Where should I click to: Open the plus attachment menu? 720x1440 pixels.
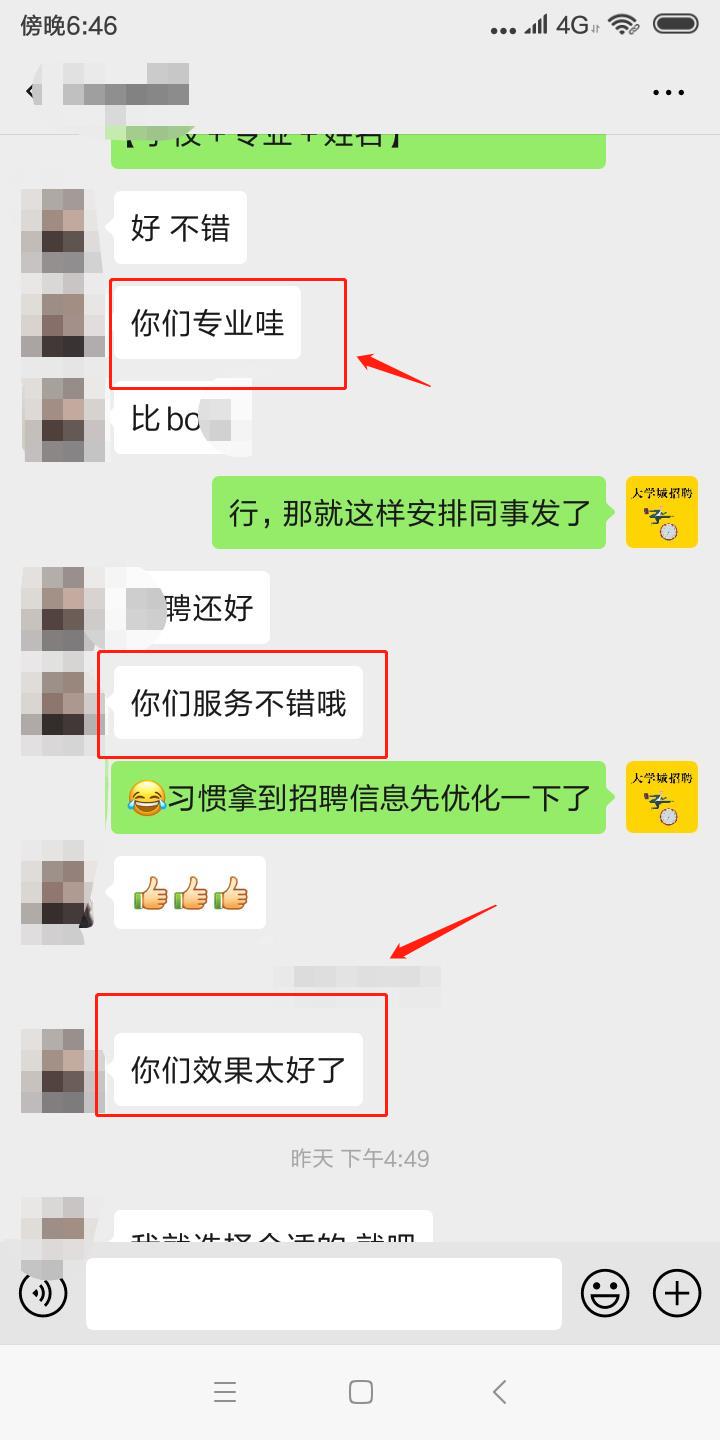coord(677,1293)
